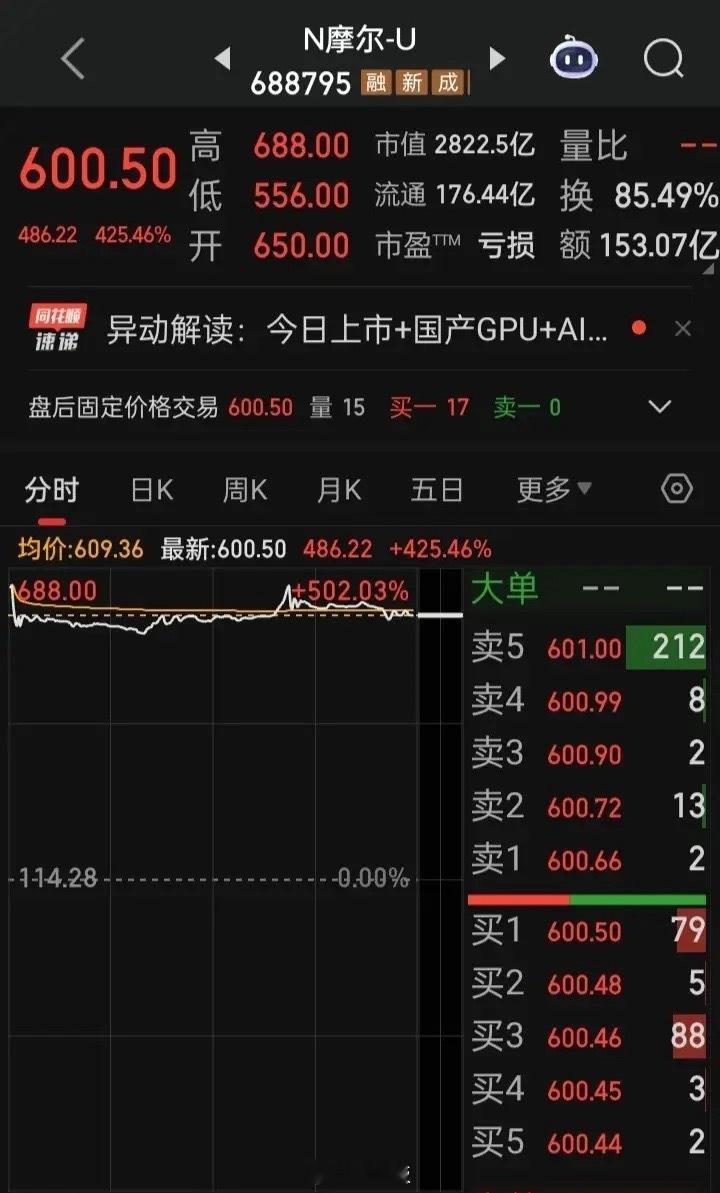Switch to the 五日 tab
Viewport: 720px width, 1193px height.
coord(438,489)
